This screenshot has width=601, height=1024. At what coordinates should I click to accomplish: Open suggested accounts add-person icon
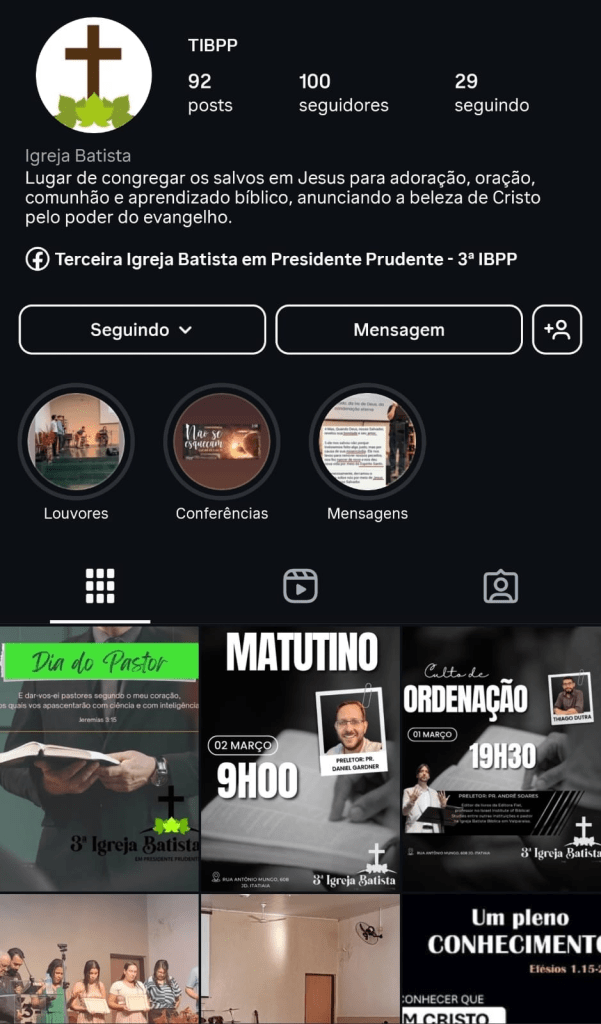[x=557, y=330]
